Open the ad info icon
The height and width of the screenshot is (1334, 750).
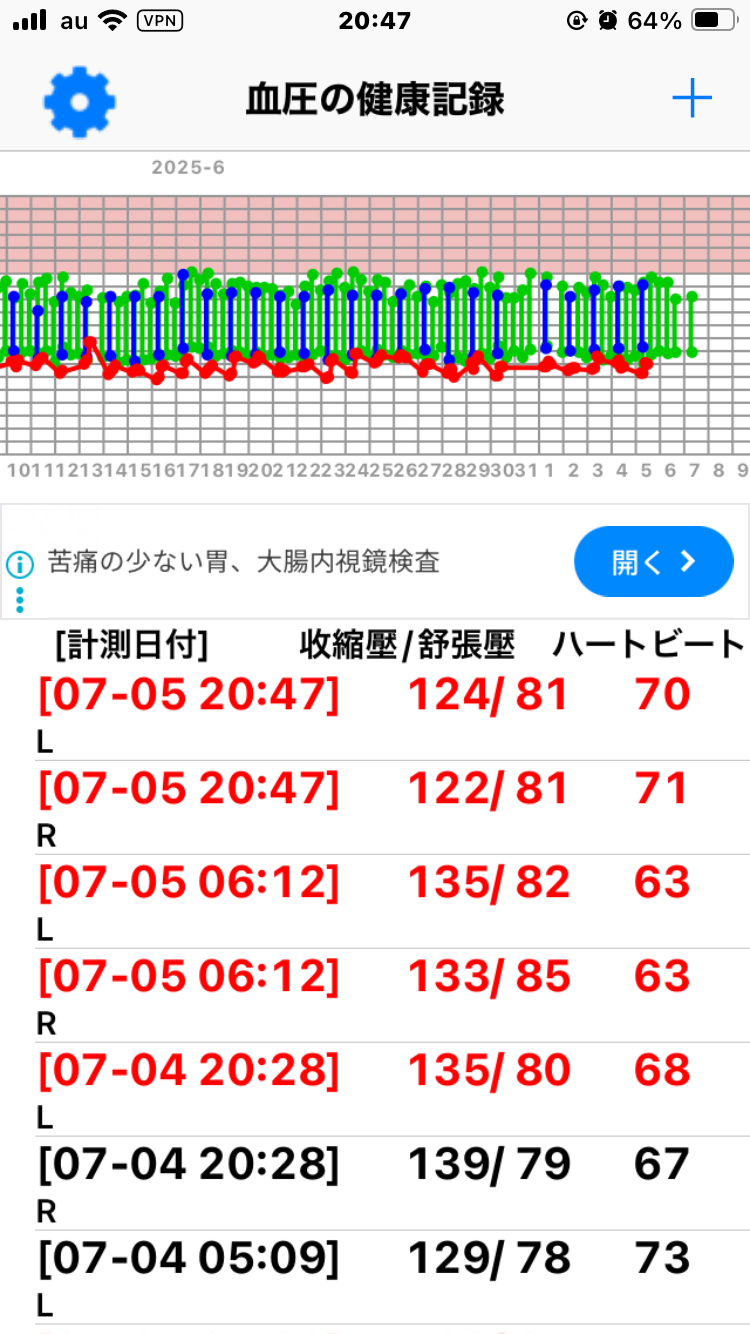point(19,564)
